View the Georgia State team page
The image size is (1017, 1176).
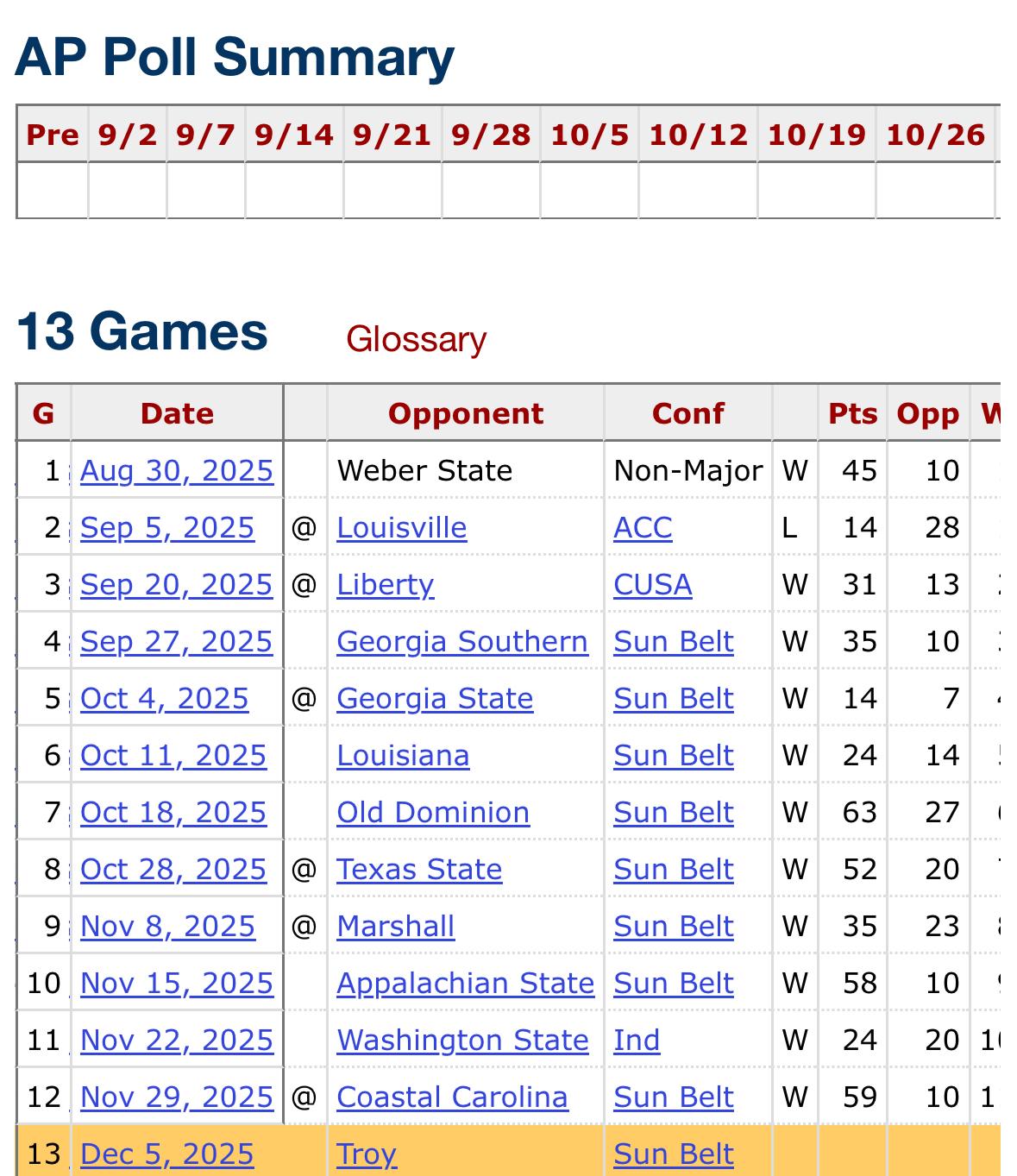coord(435,699)
